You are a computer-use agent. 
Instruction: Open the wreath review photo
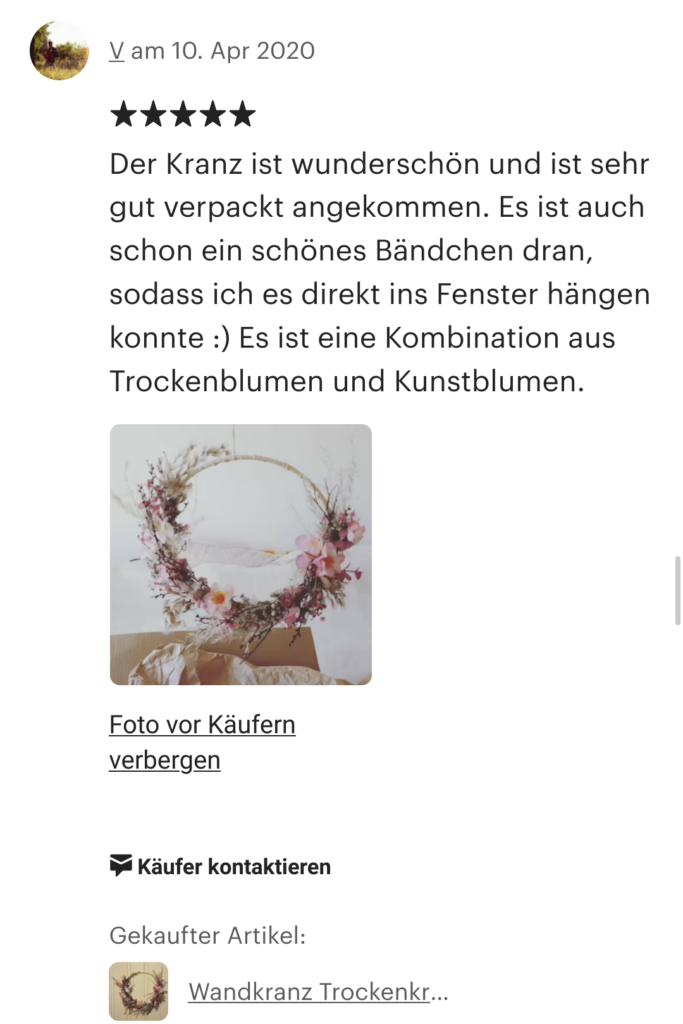point(240,554)
